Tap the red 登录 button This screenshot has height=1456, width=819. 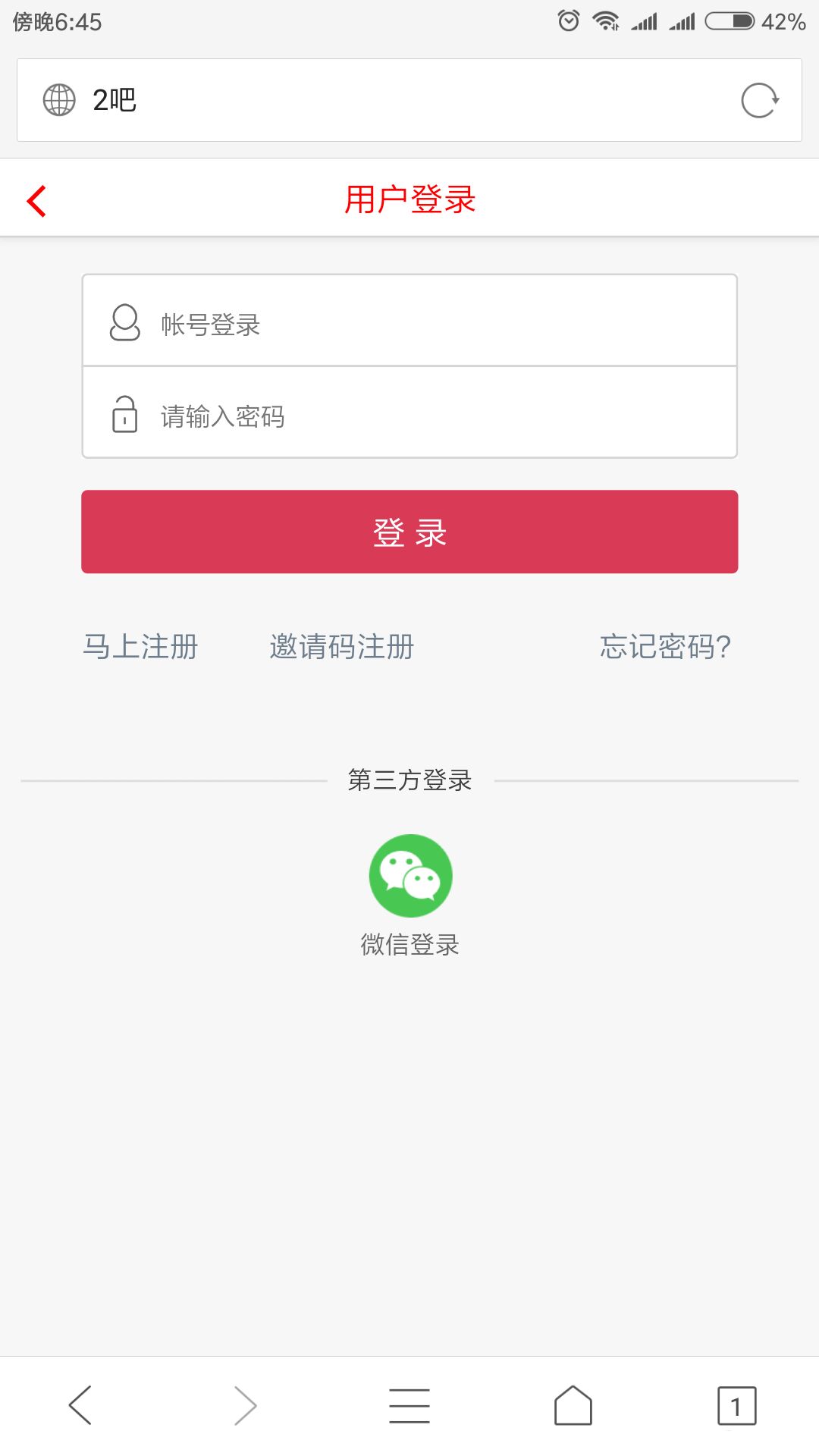(x=409, y=532)
